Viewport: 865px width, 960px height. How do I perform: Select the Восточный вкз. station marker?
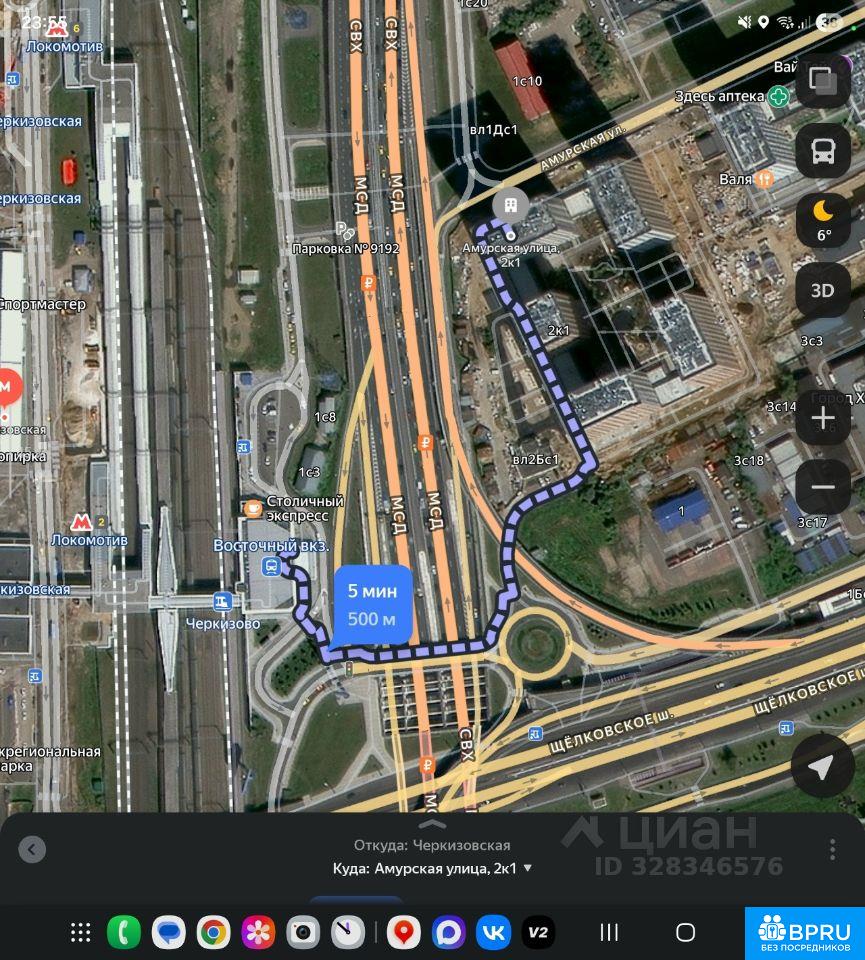click(270, 567)
